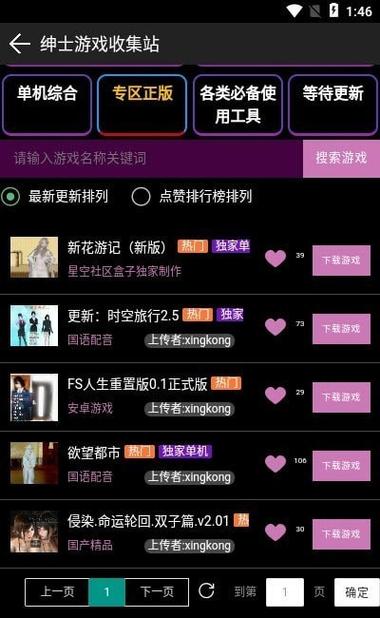The width and height of the screenshot is (380, 618).
Task: Refresh the list with the reload icon
Action: 207,591
